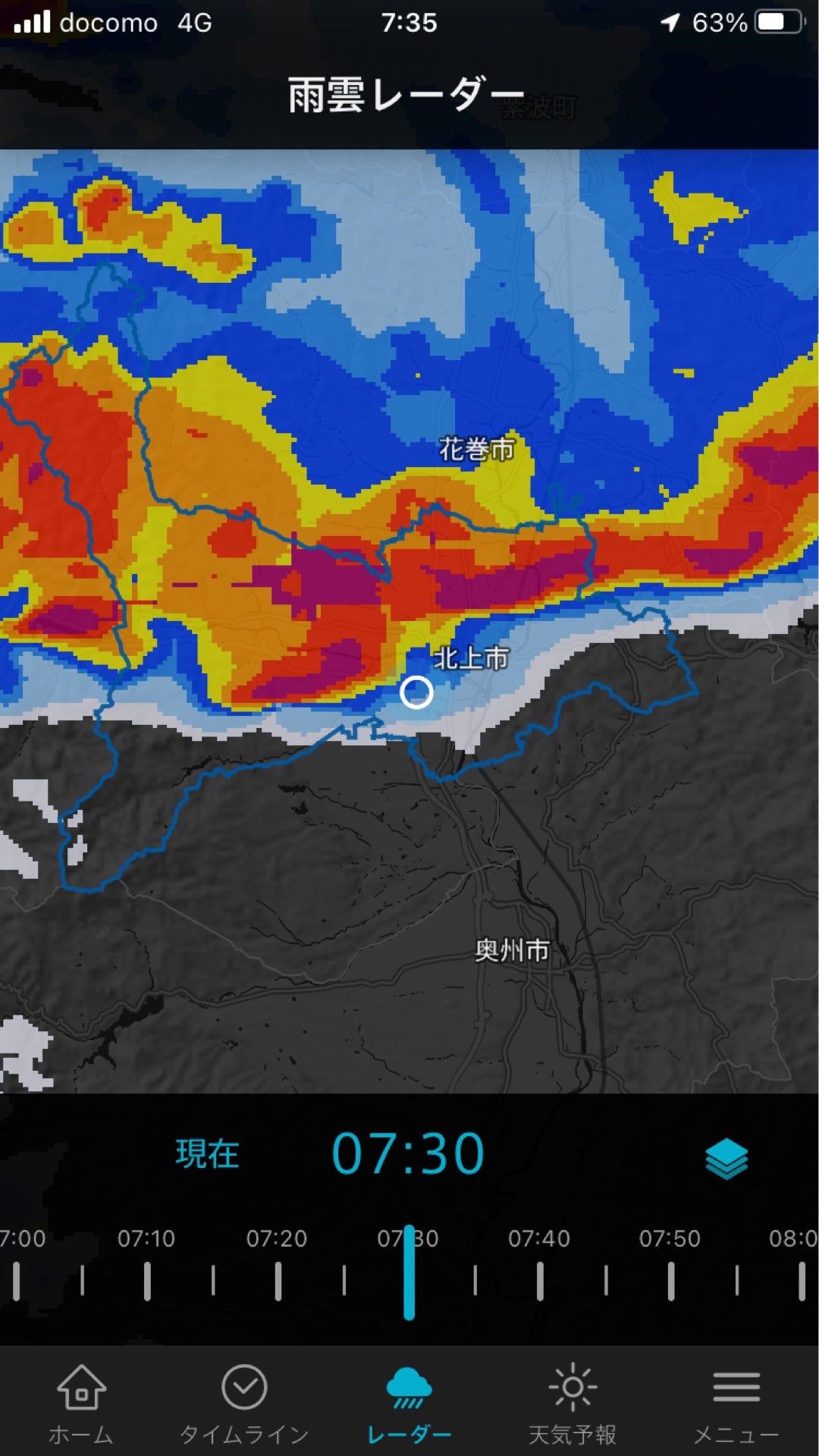
Task: Open the map layers selector
Action: tap(726, 1158)
